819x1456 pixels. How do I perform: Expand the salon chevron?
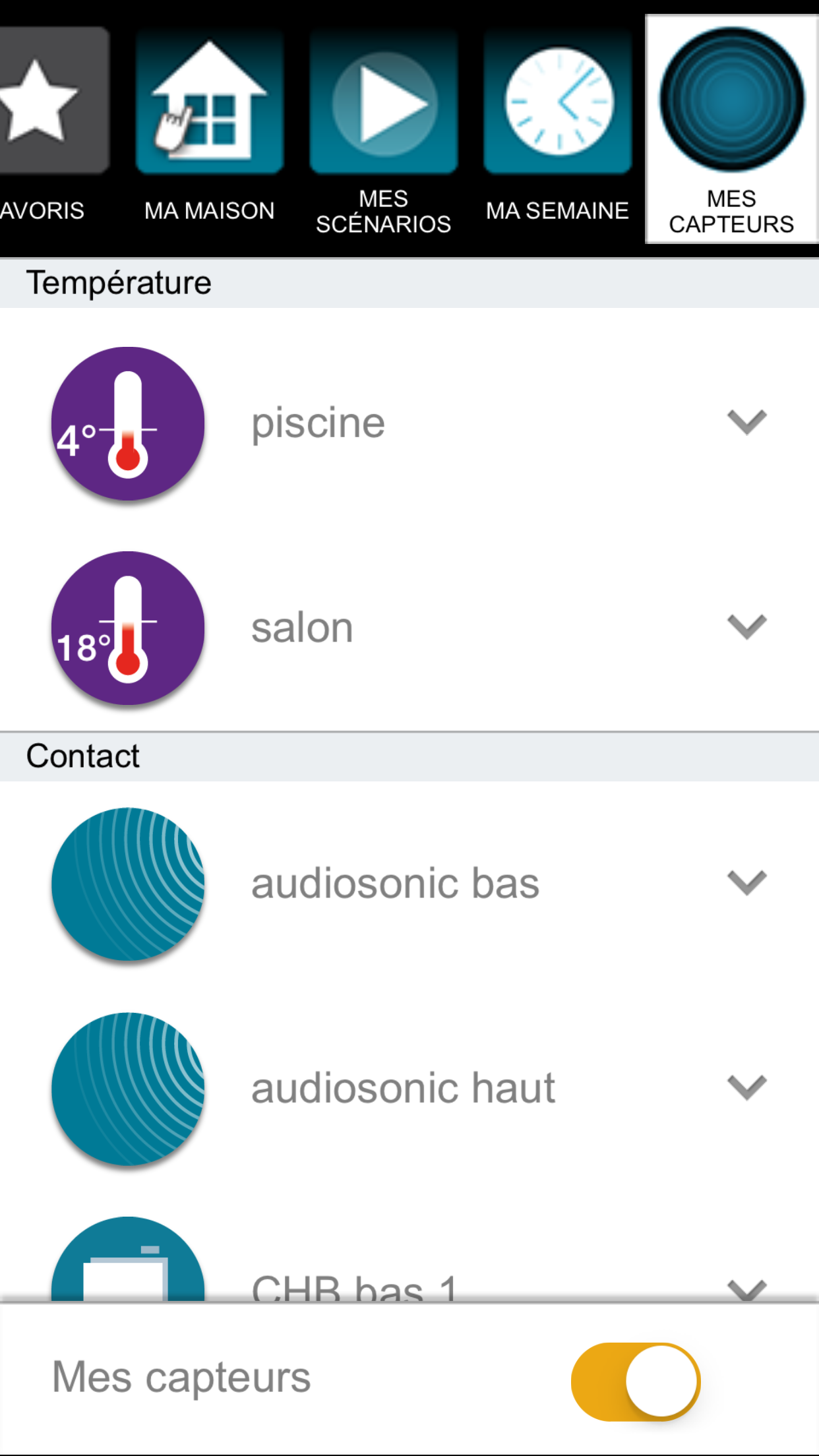point(746,626)
